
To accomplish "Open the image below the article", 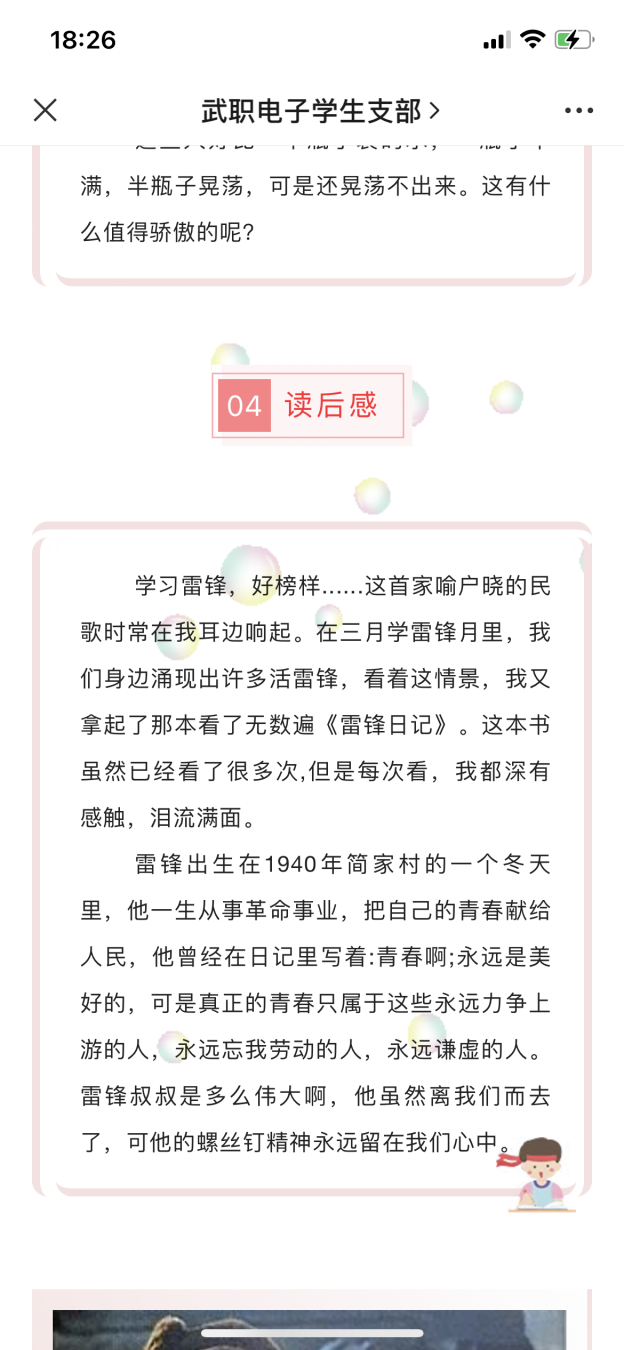I will [x=310, y=1328].
